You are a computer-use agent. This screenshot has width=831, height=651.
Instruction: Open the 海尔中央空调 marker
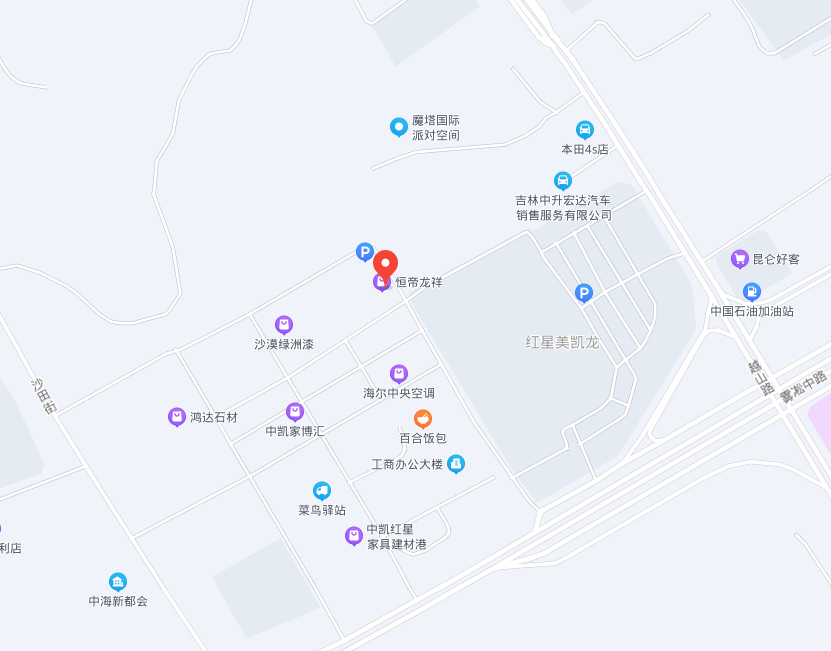pyautogui.click(x=399, y=374)
